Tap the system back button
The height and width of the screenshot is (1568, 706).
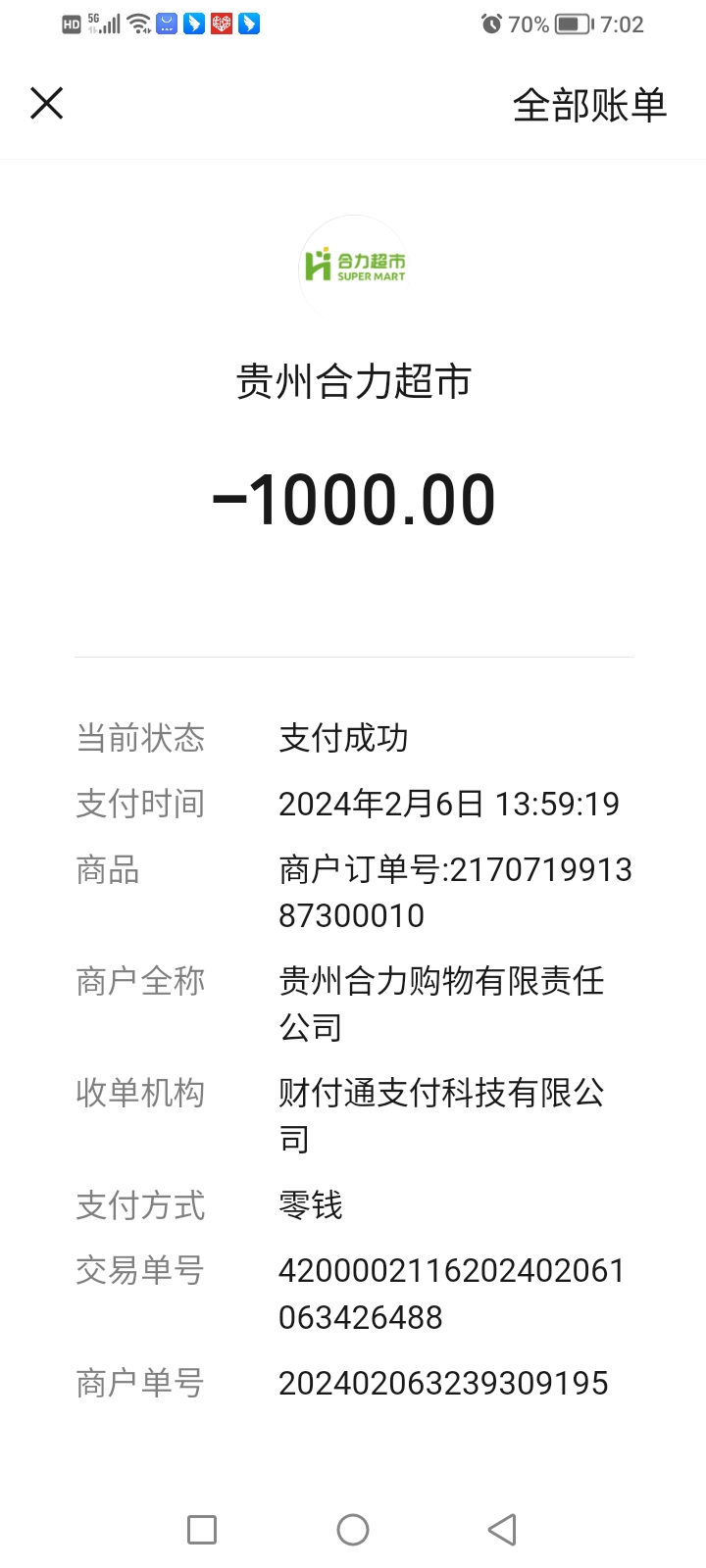click(x=502, y=1529)
